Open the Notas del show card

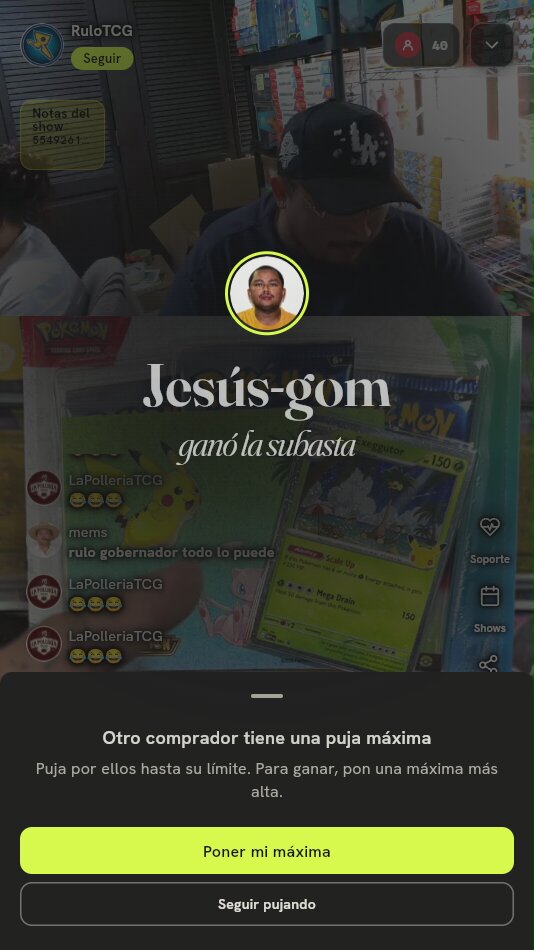pyautogui.click(x=62, y=135)
